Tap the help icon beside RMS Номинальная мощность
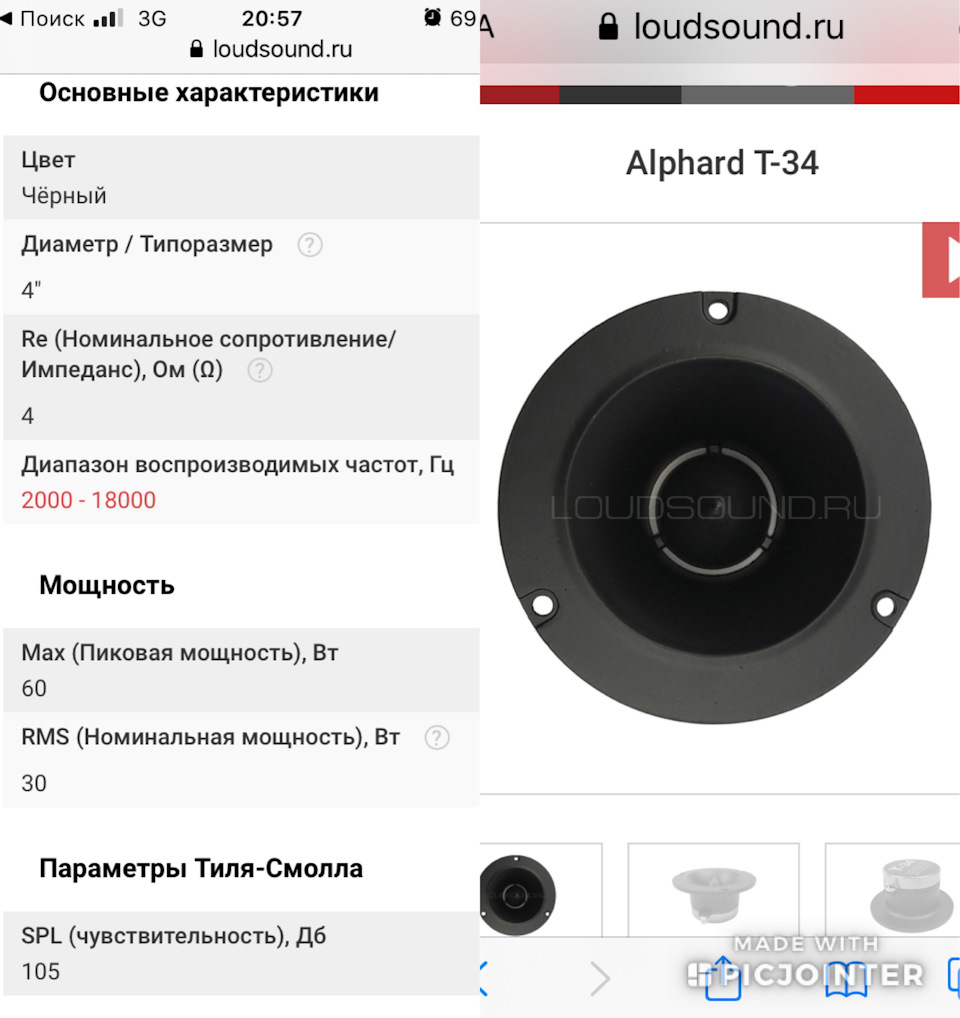Viewport: 960px width, 1018px height. [x=437, y=737]
